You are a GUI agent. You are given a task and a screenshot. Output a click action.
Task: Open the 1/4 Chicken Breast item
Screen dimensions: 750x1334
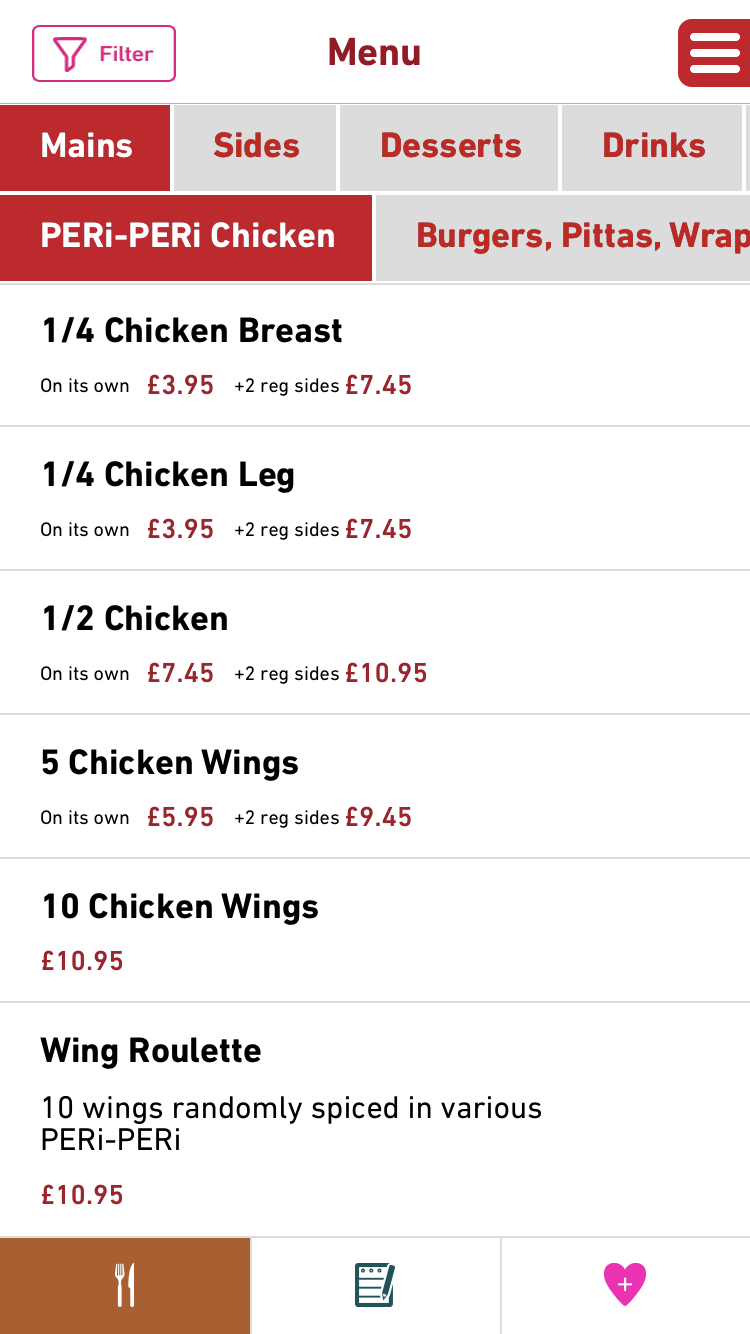point(375,356)
